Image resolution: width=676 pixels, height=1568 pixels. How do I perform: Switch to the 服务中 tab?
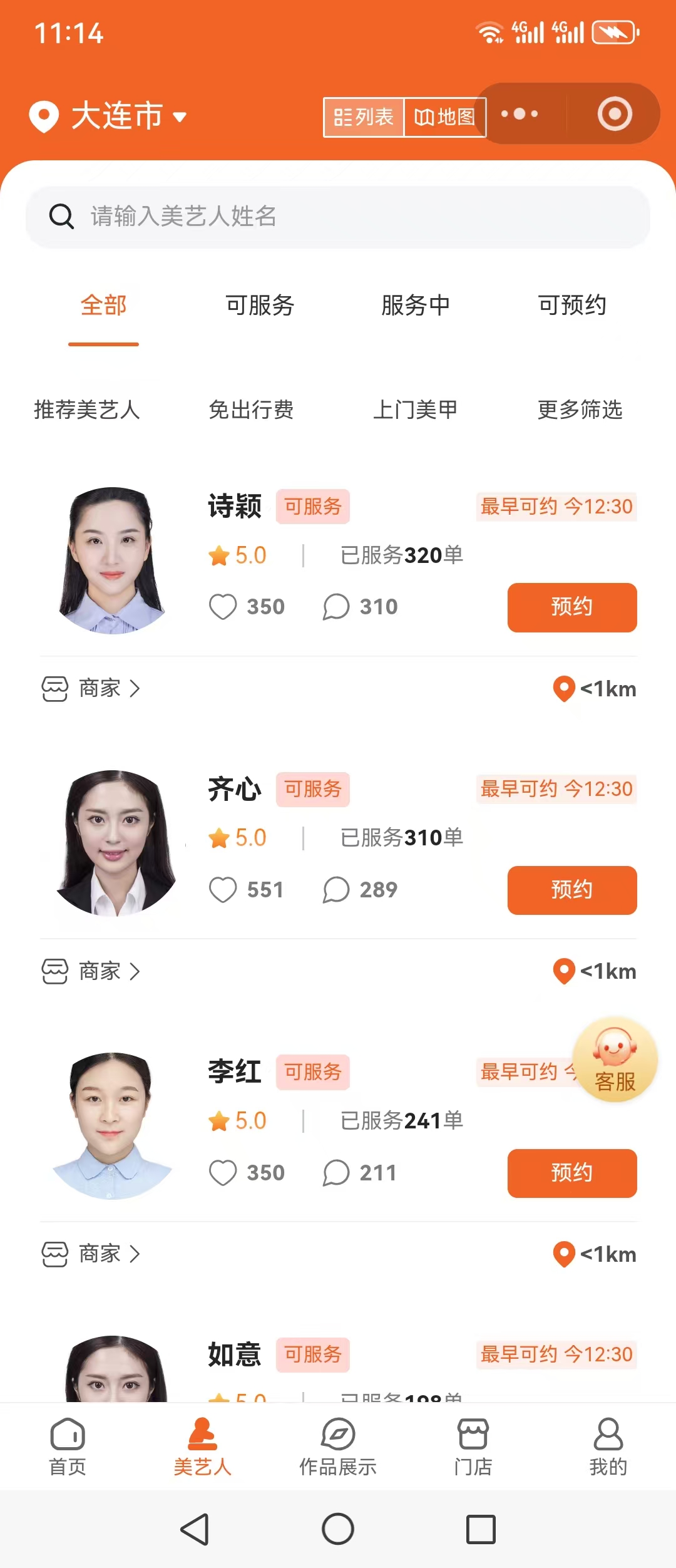416,306
